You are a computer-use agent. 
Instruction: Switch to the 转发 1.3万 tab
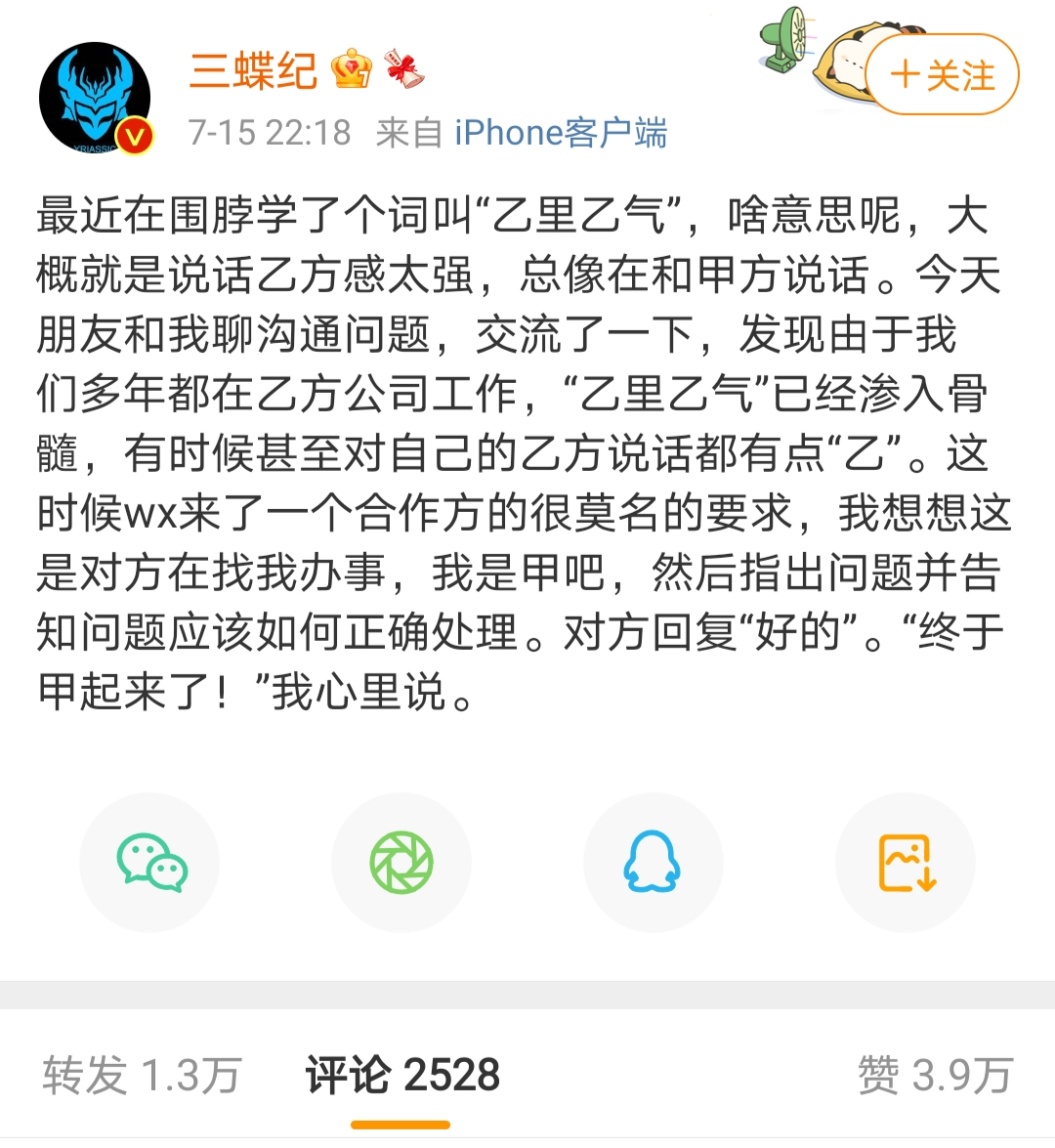pyautogui.click(x=142, y=1076)
